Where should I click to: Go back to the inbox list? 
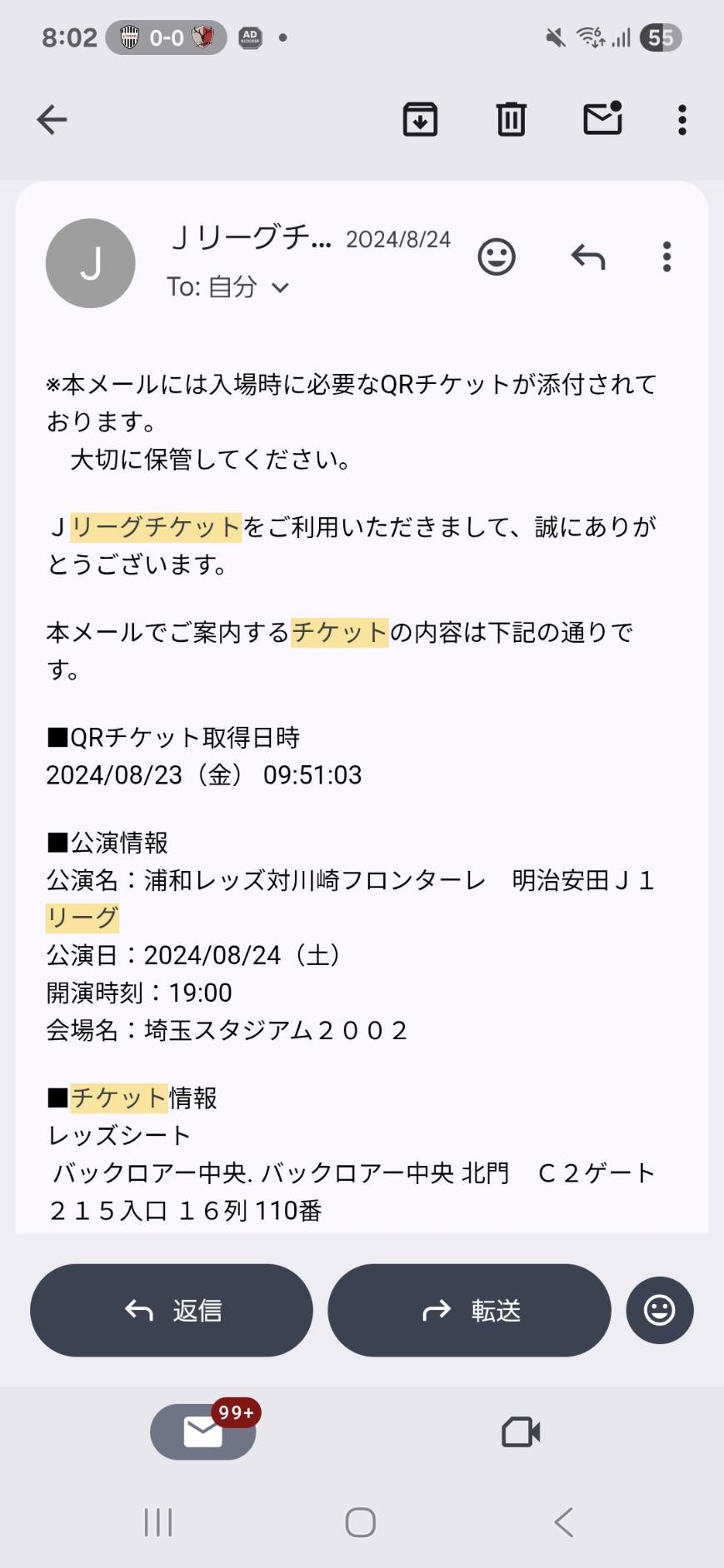[x=52, y=120]
